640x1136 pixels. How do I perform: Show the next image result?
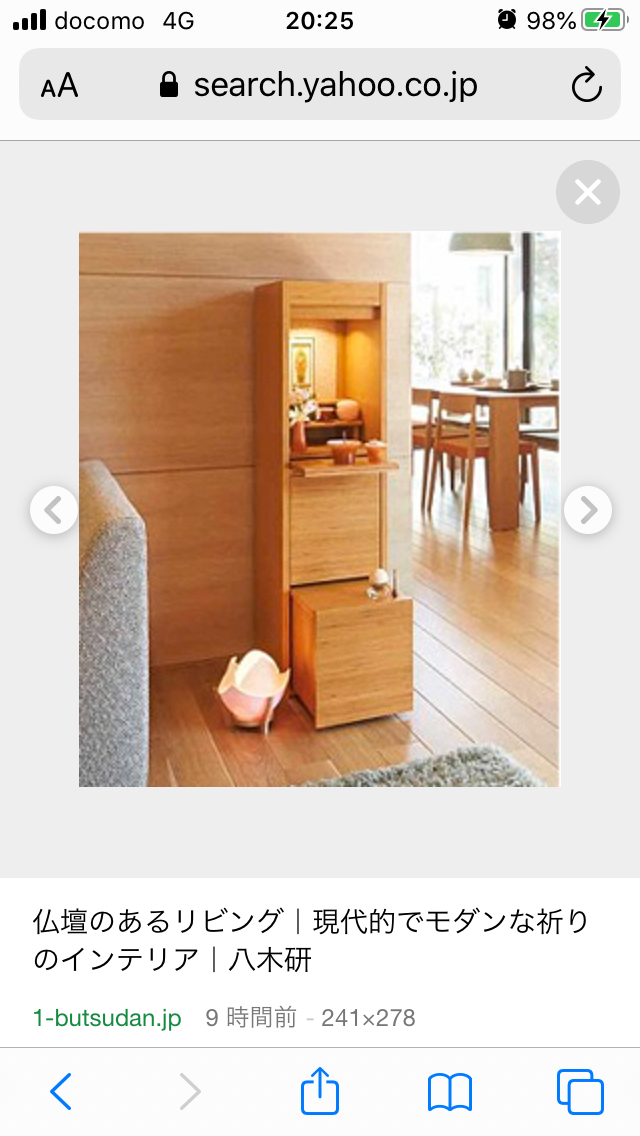pyautogui.click(x=588, y=510)
